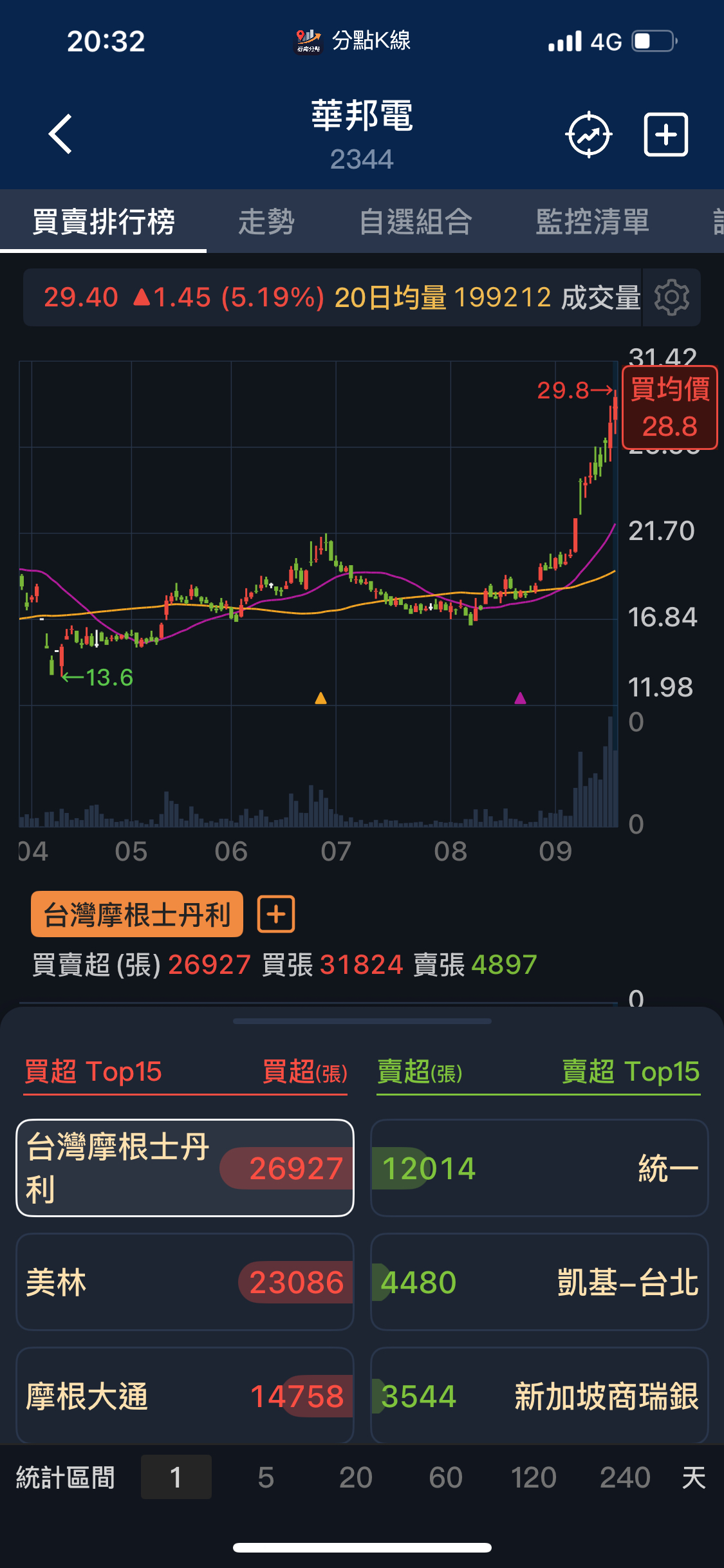Select 台灣摩根士丹利 row in buy list
Image resolution: width=724 pixels, height=1568 pixels.
click(x=185, y=1168)
